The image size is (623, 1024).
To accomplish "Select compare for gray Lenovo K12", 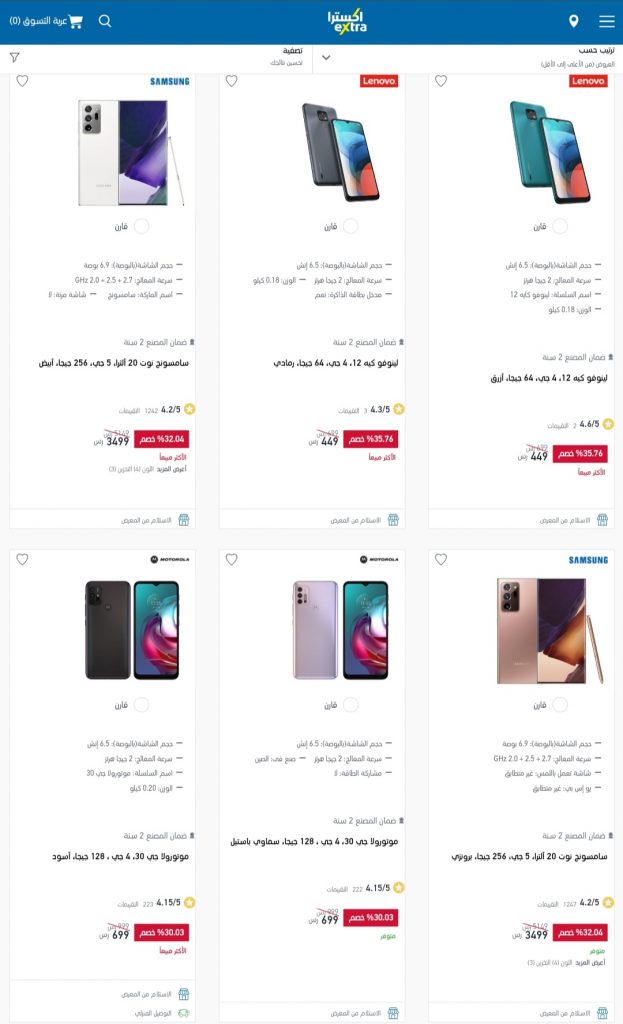I will tap(351, 226).
